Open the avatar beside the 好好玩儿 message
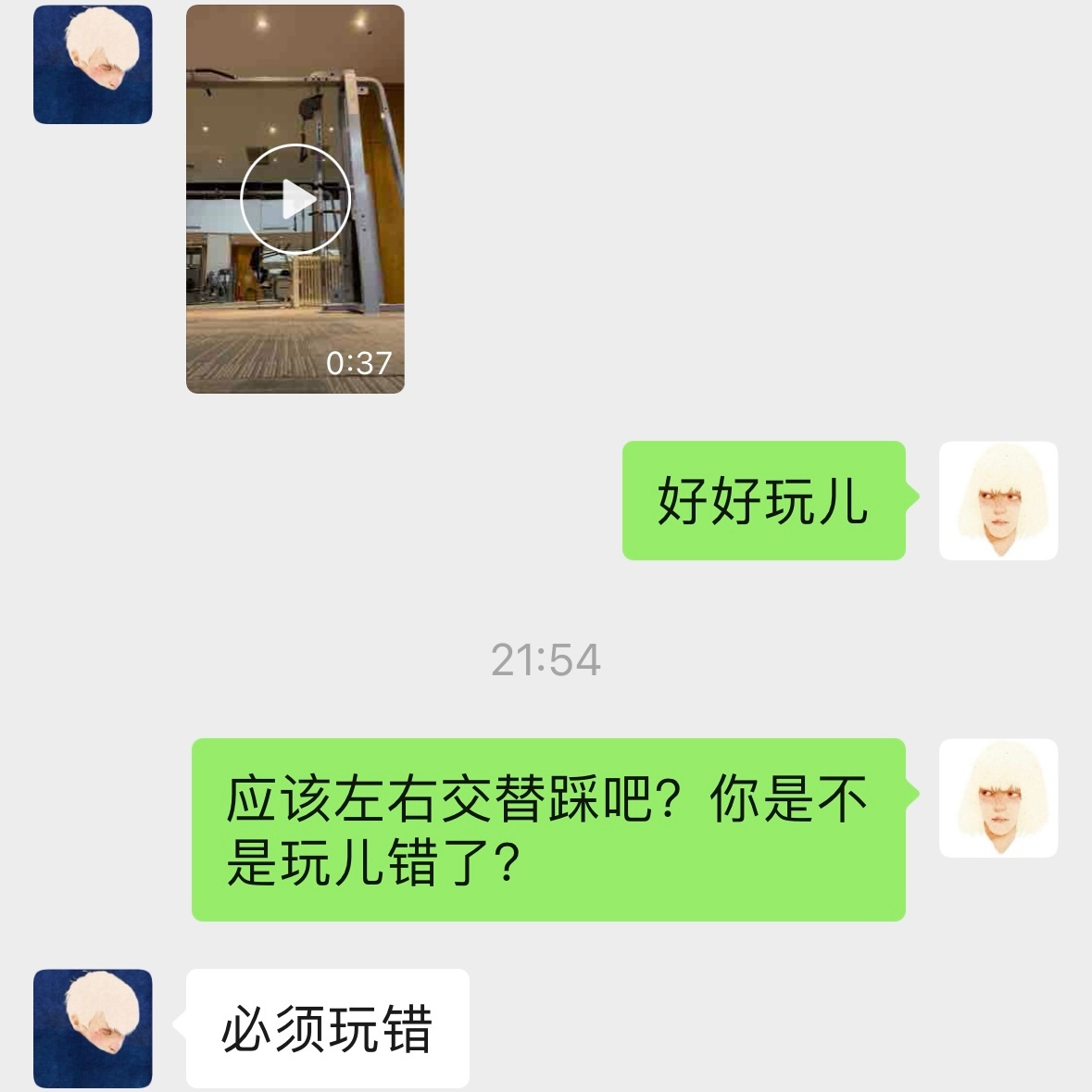This screenshot has height=1092, width=1092. click(x=998, y=501)
